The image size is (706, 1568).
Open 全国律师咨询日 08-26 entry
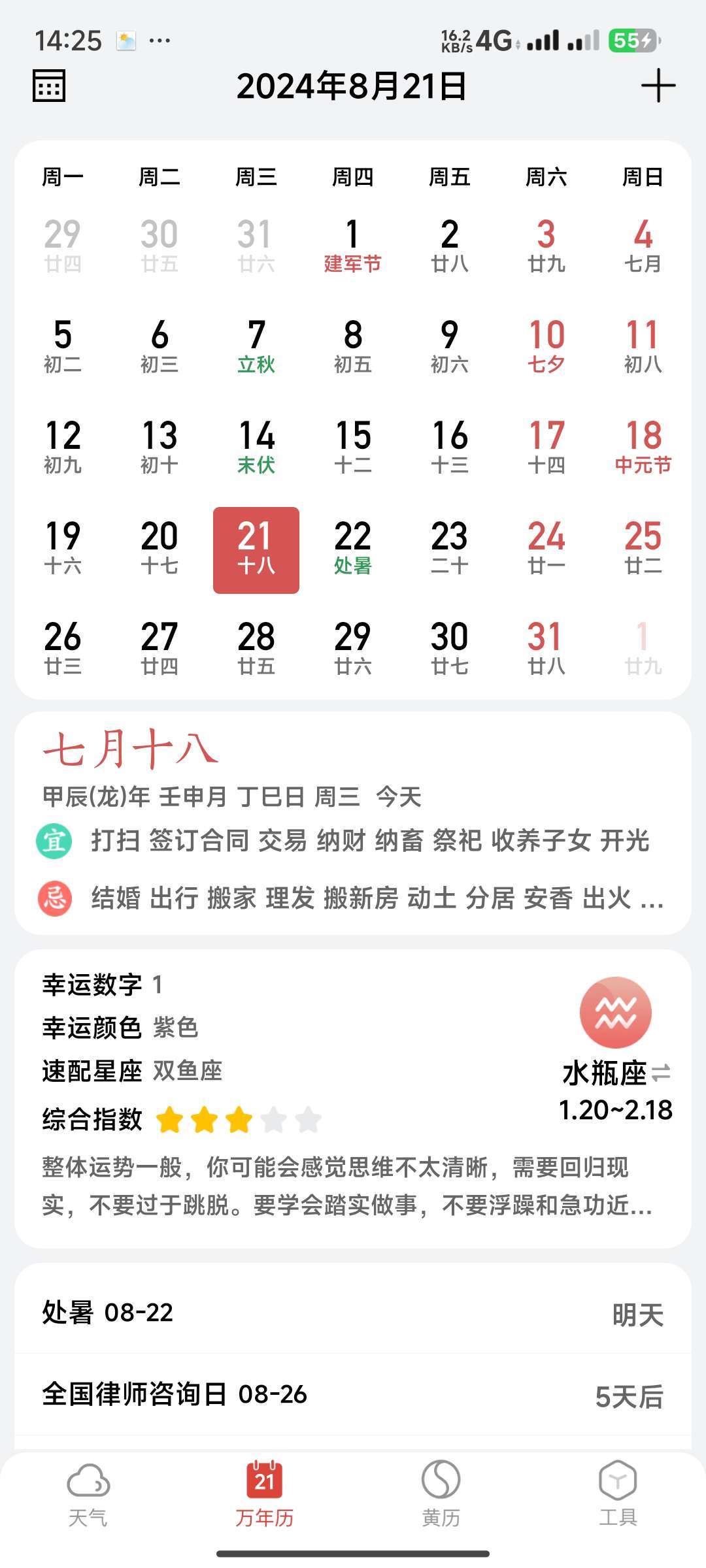tap(353, 1395)
